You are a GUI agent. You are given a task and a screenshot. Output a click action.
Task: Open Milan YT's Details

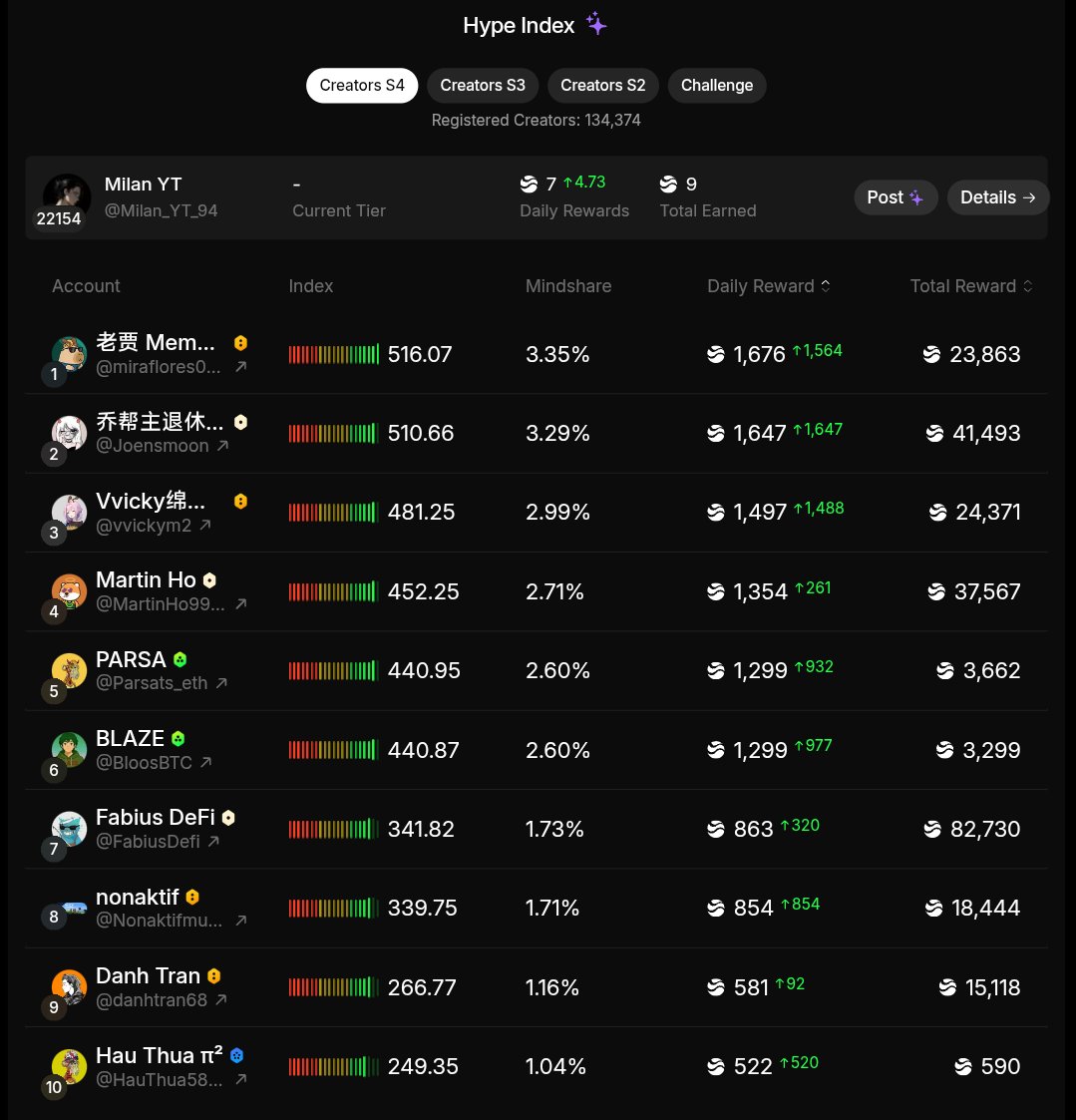pos(997,197)
